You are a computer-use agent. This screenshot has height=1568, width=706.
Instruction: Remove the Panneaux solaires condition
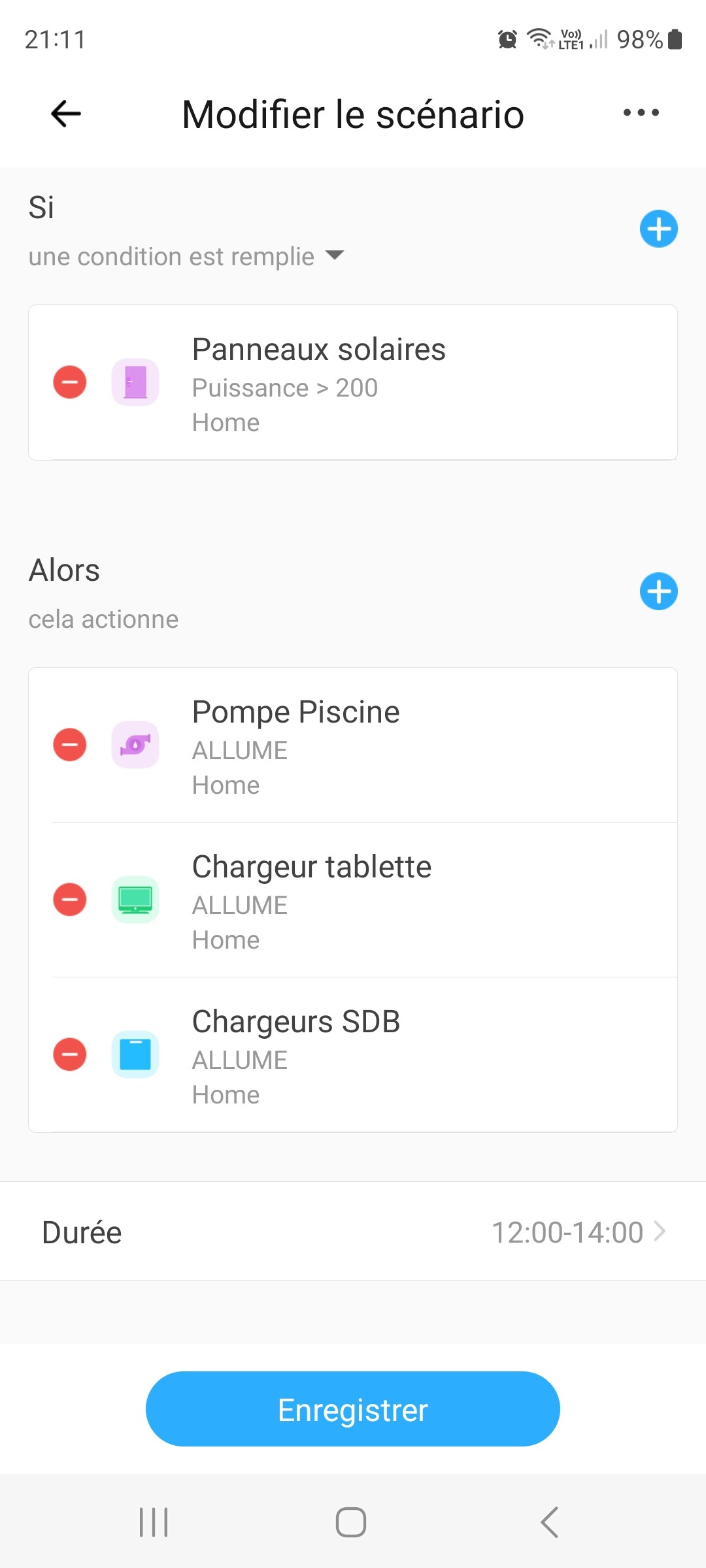click(70, 382)
